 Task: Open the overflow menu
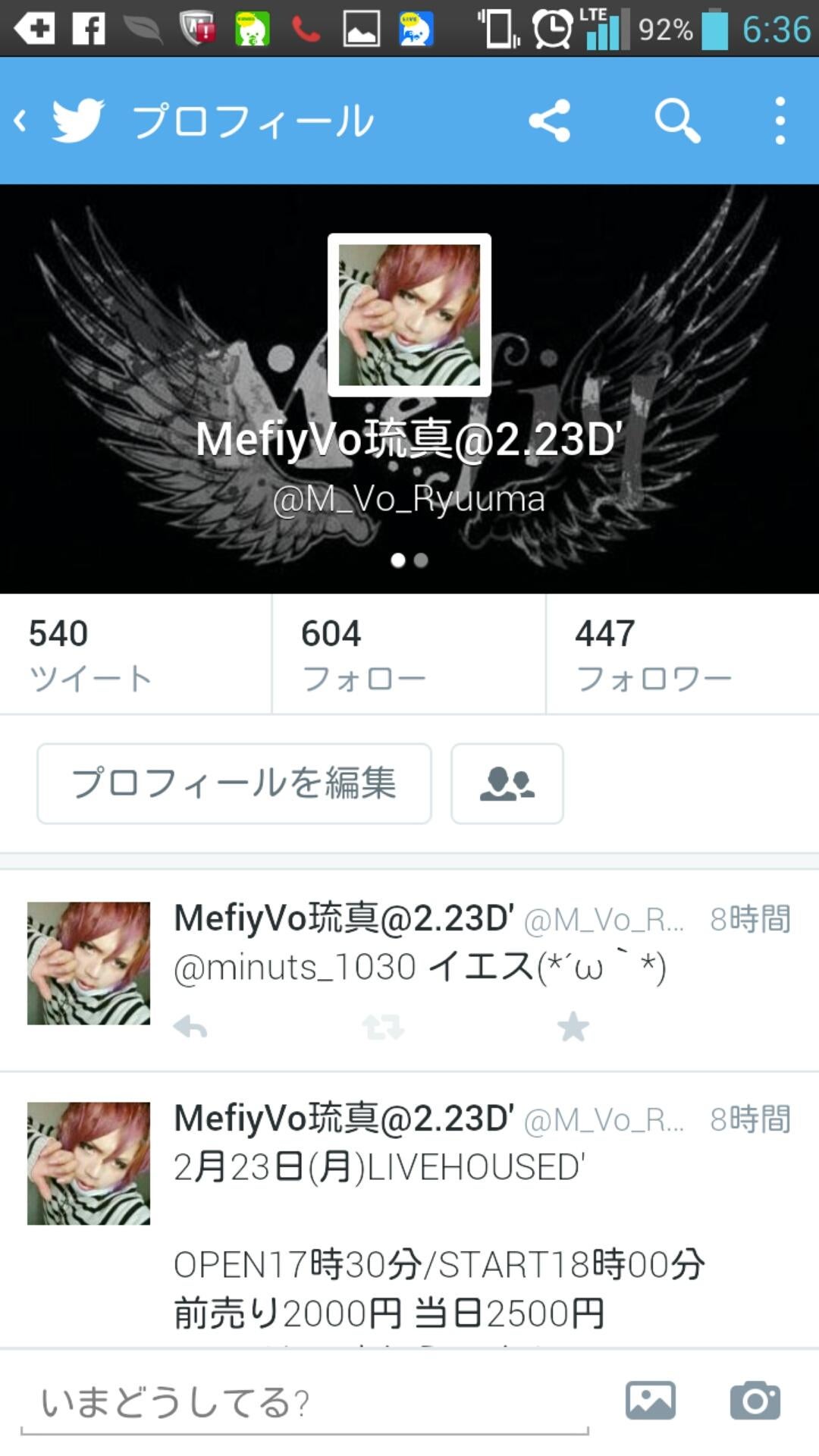coord(780,121)
